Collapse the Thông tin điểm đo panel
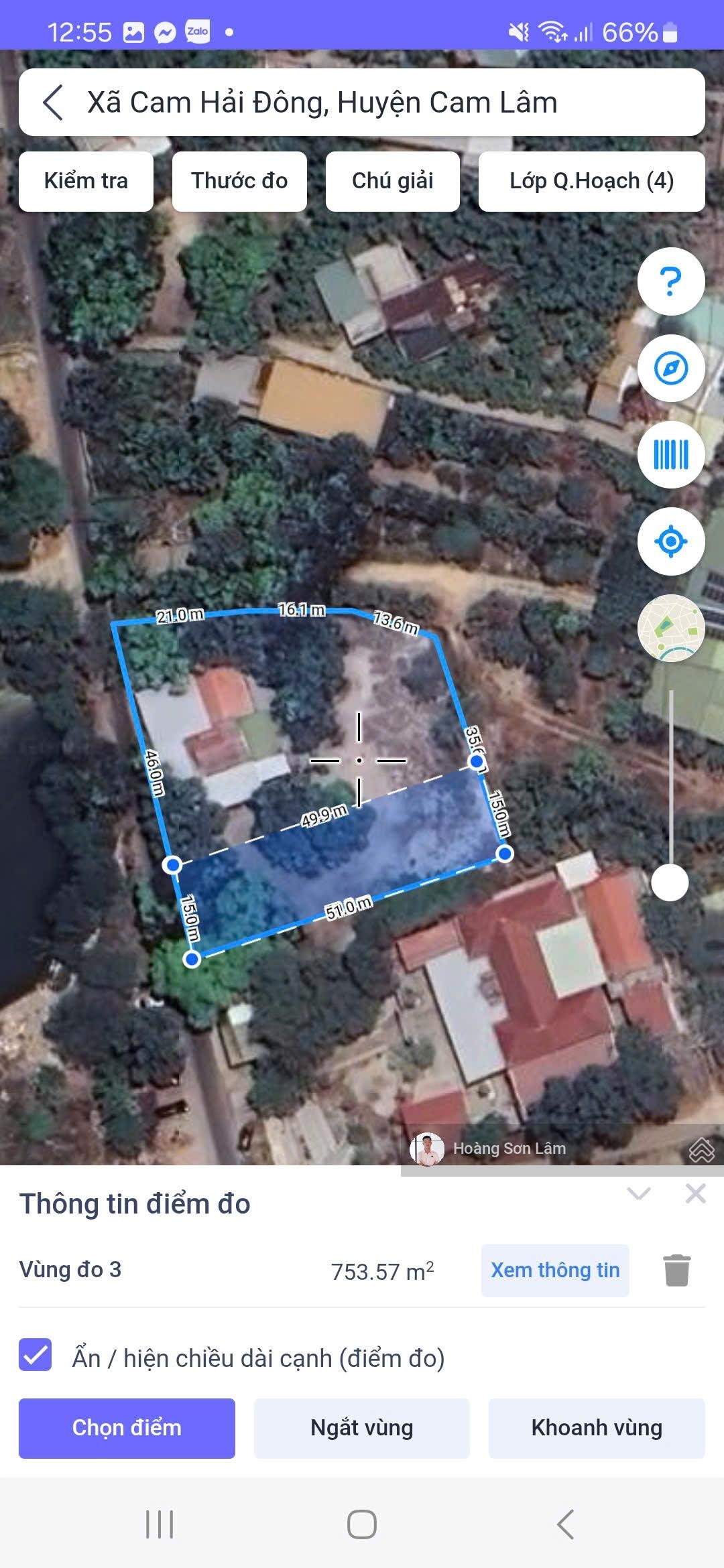 tap(638, 1193)
